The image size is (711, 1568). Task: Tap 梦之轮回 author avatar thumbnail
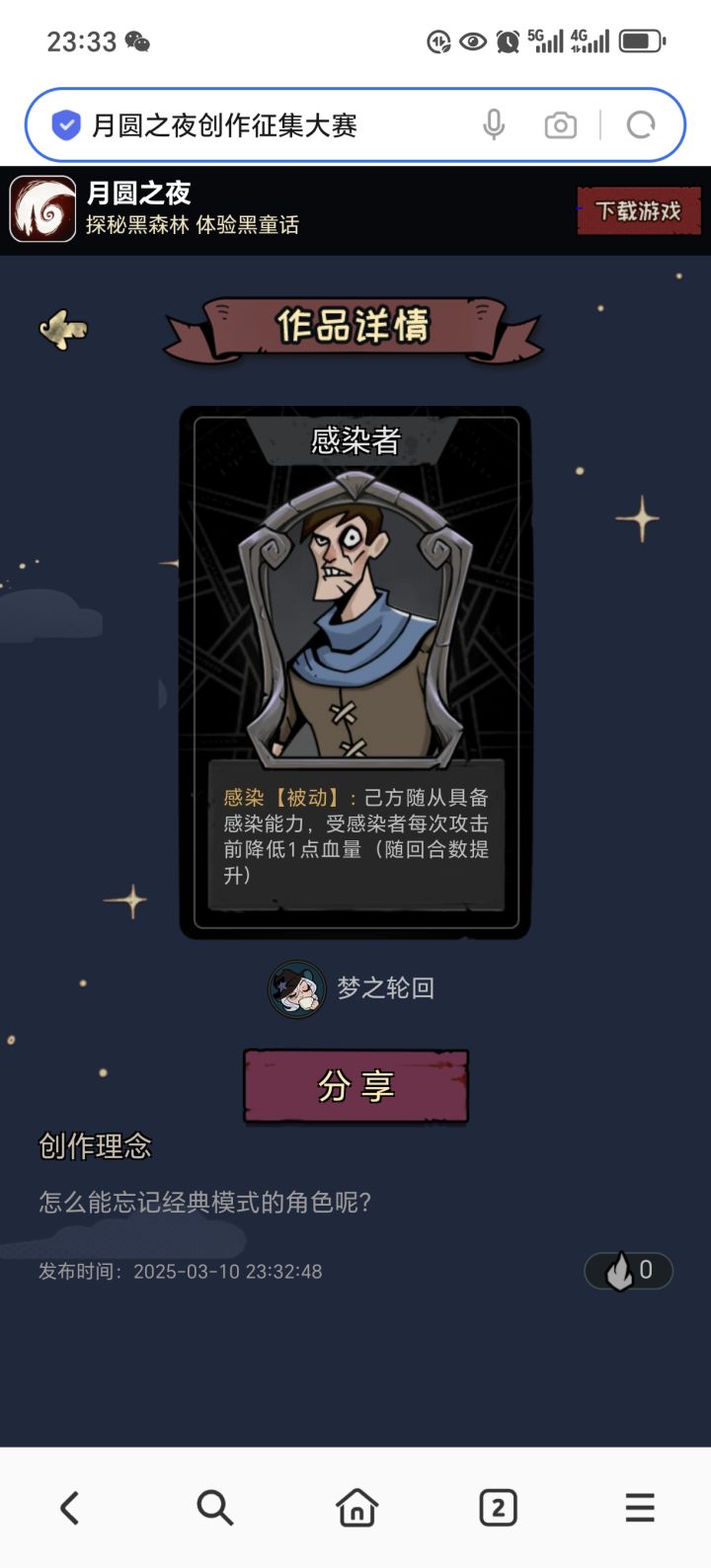[x=296, y=987]
